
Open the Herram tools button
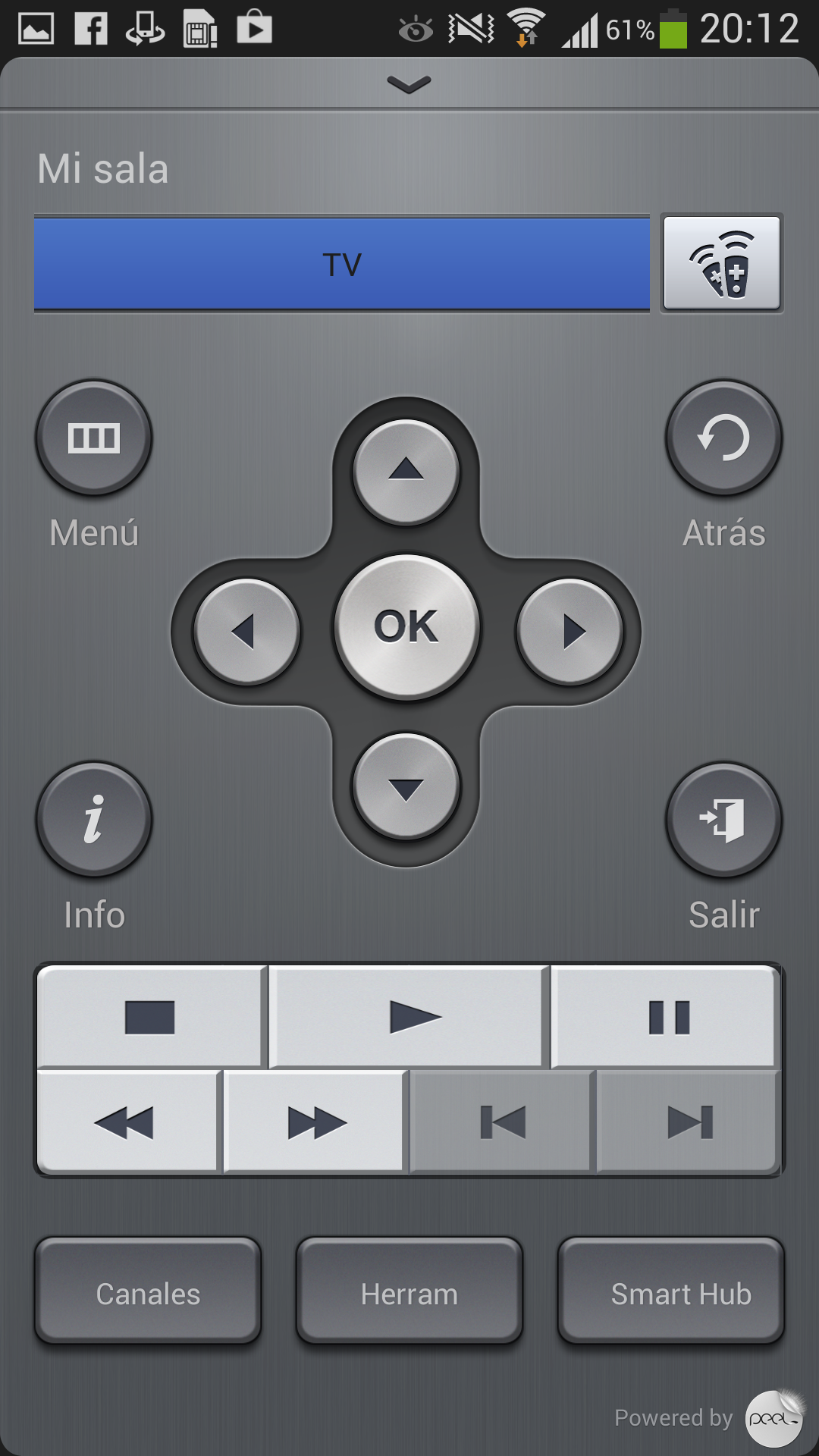pyautogui.click(x=409, y=1294)
